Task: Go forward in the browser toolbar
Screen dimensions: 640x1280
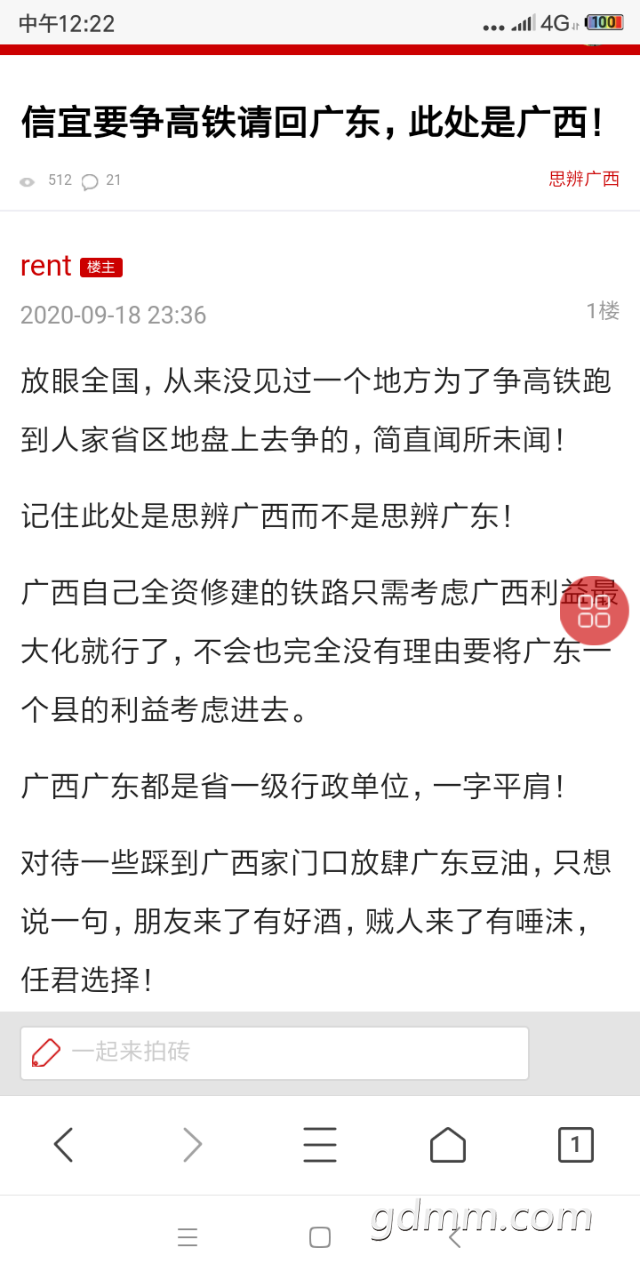Action: pyautogui.click(x=192, y=1145)
